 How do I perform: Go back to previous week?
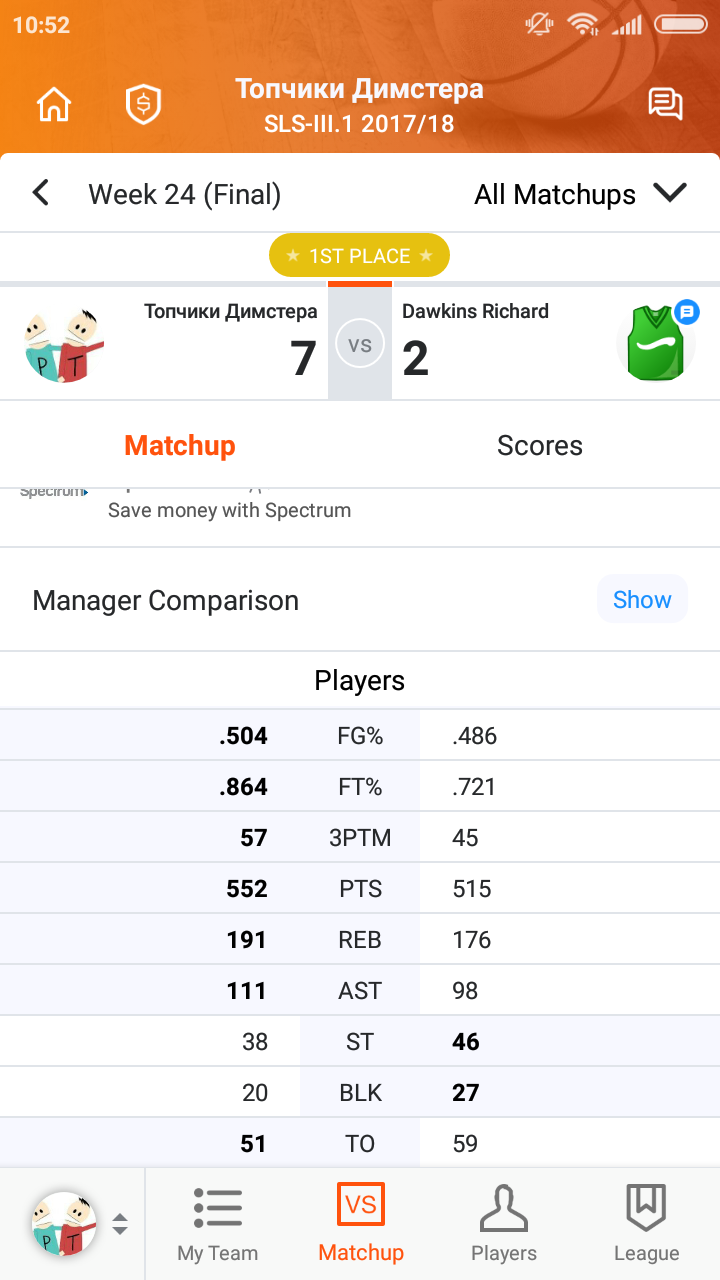(x=41, y=193)
